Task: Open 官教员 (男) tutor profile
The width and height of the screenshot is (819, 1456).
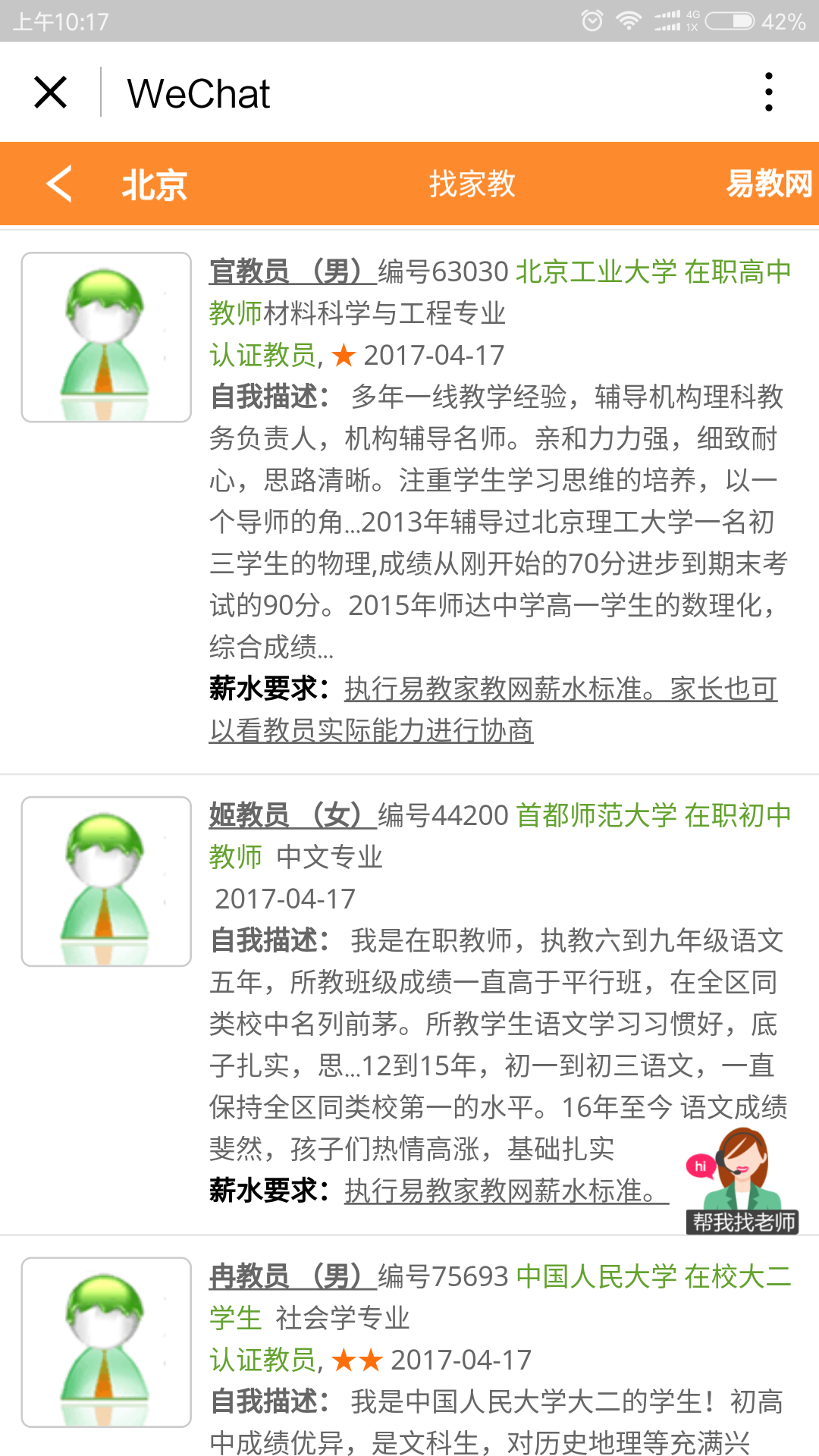Action: click(293, 271)
